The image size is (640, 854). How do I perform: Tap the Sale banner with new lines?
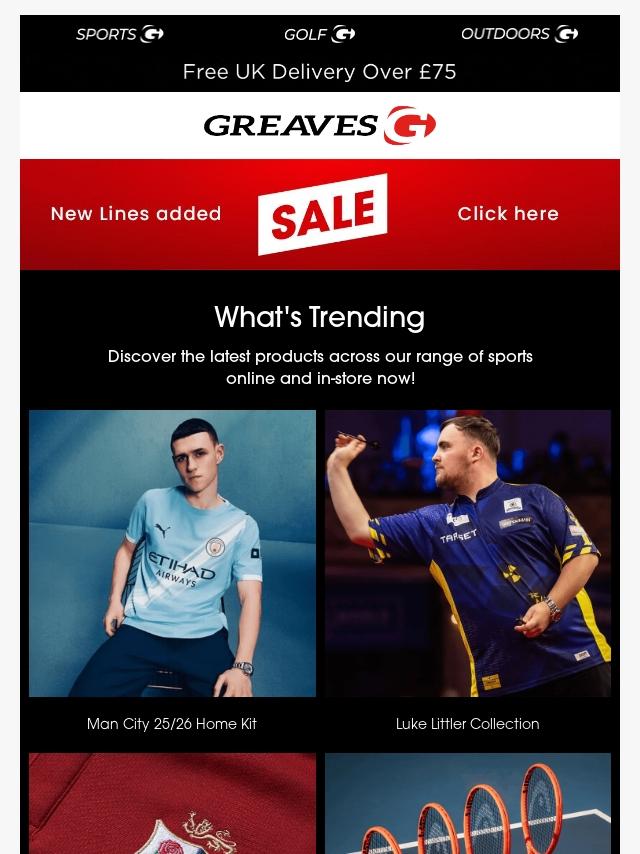(320, 214)
